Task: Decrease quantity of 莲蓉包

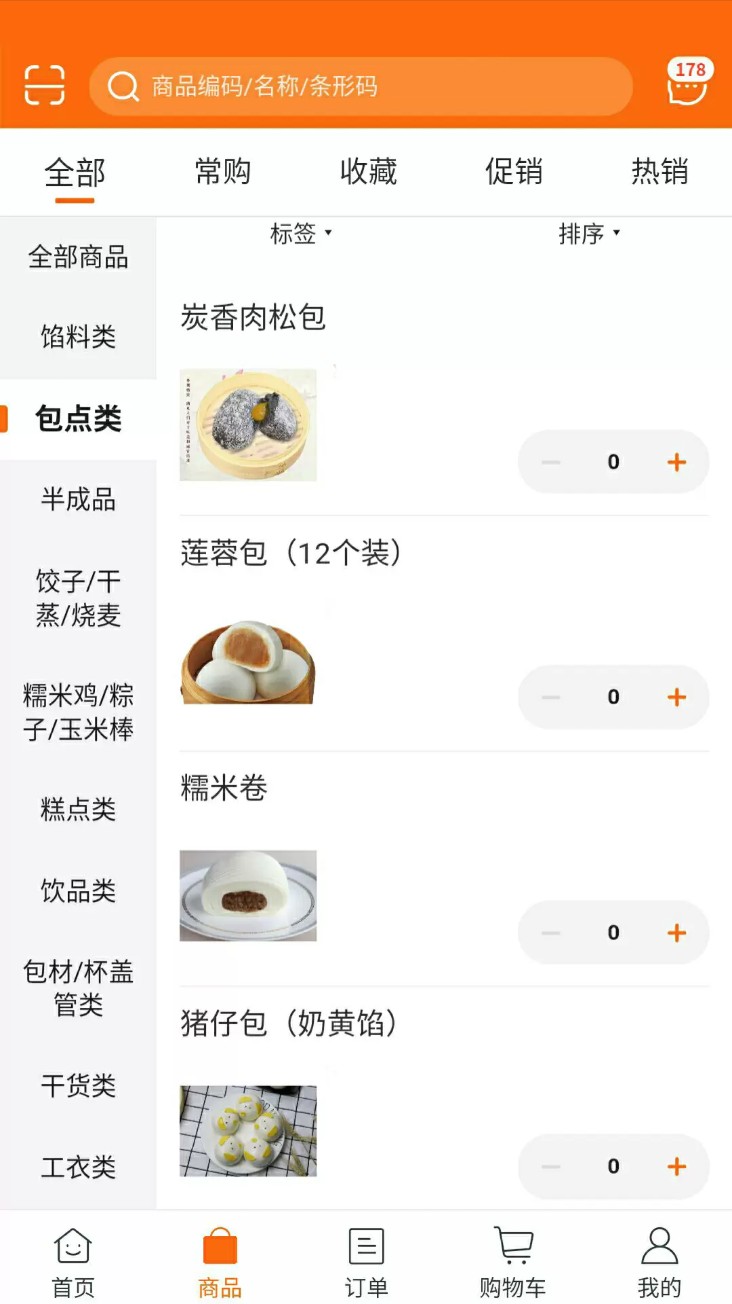Action: (x=550, y=697)
